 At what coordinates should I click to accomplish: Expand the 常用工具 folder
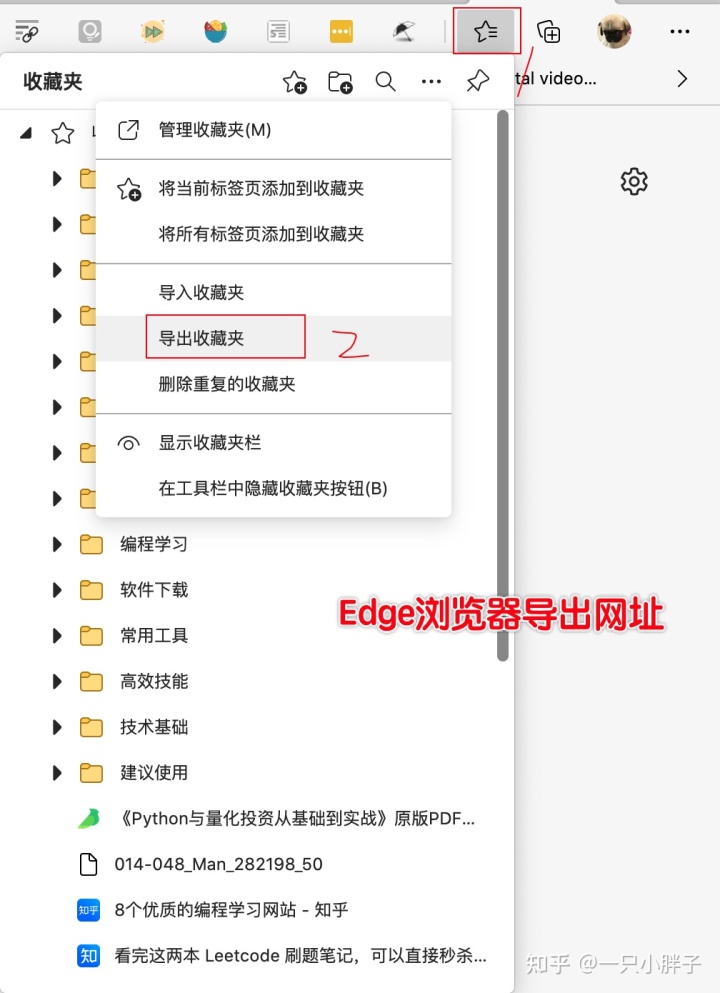(57, 635)
